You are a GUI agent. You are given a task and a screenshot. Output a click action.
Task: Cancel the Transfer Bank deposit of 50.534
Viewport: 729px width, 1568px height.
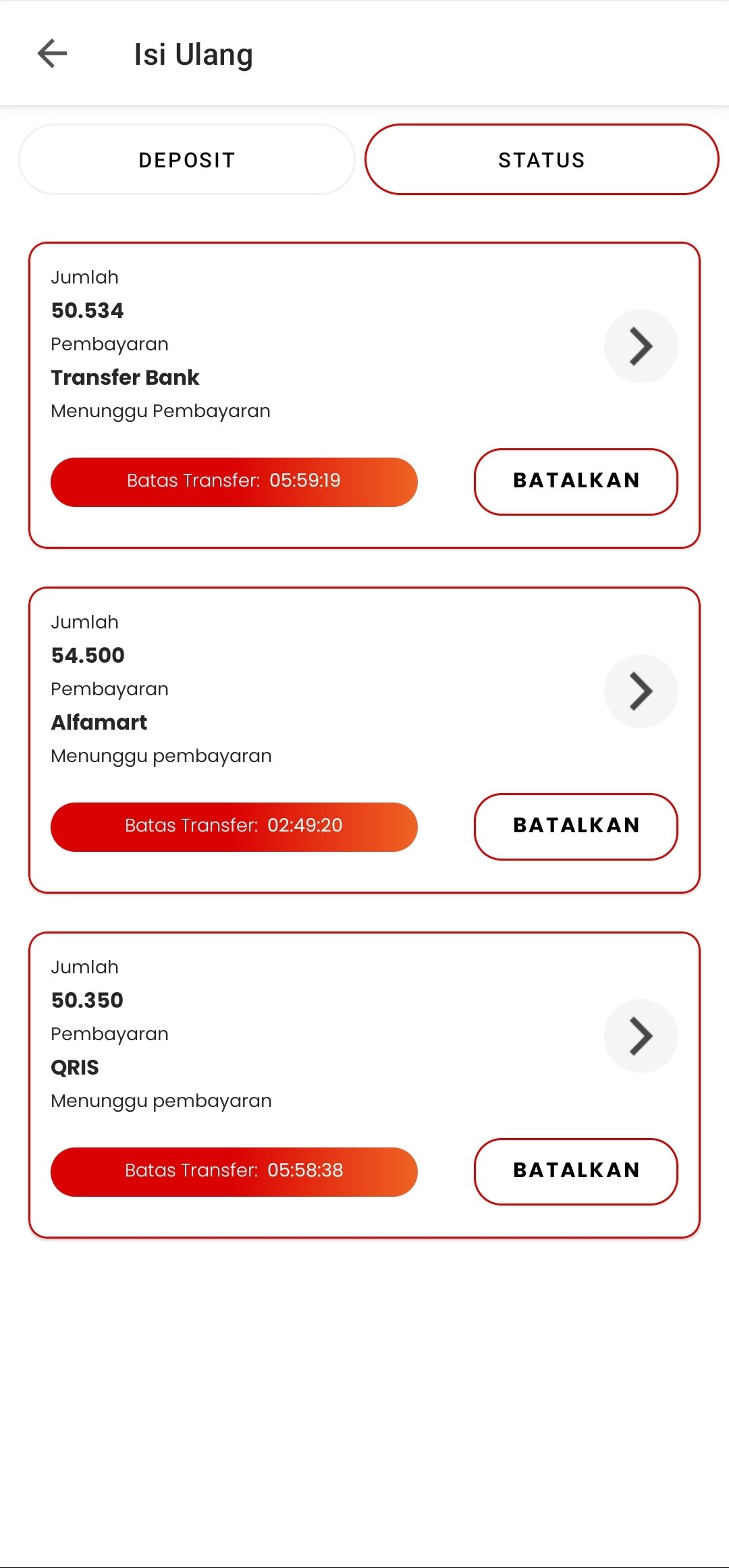click(576, 481)
